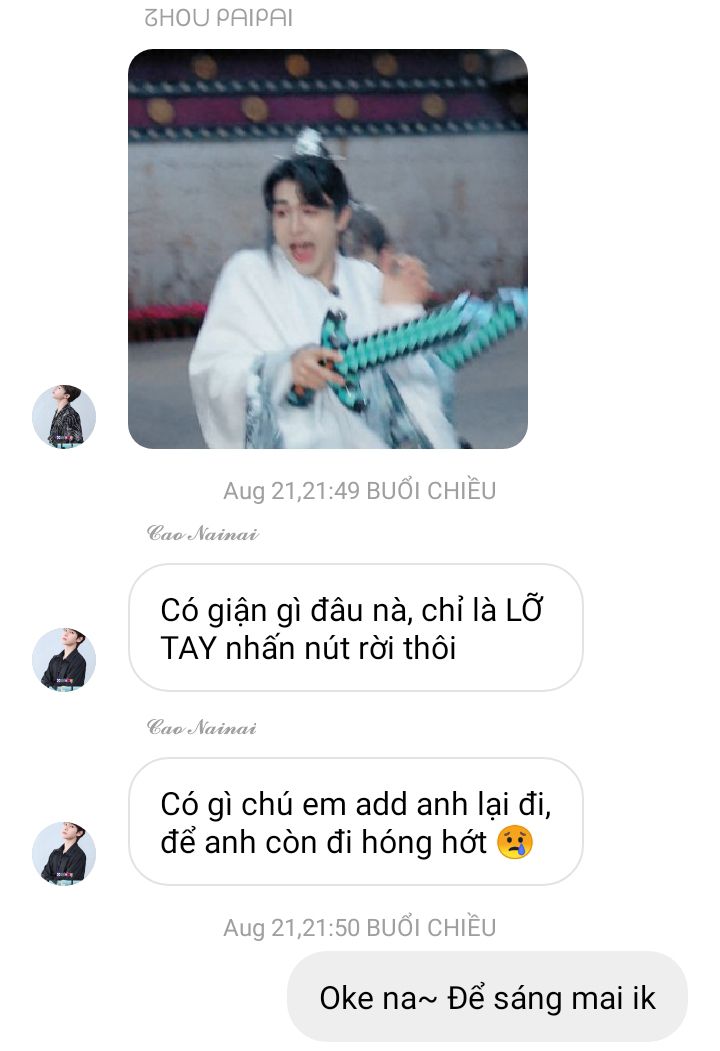
Task: Open the photo sent by Zhou Paipai
Action: pos(327,248)
